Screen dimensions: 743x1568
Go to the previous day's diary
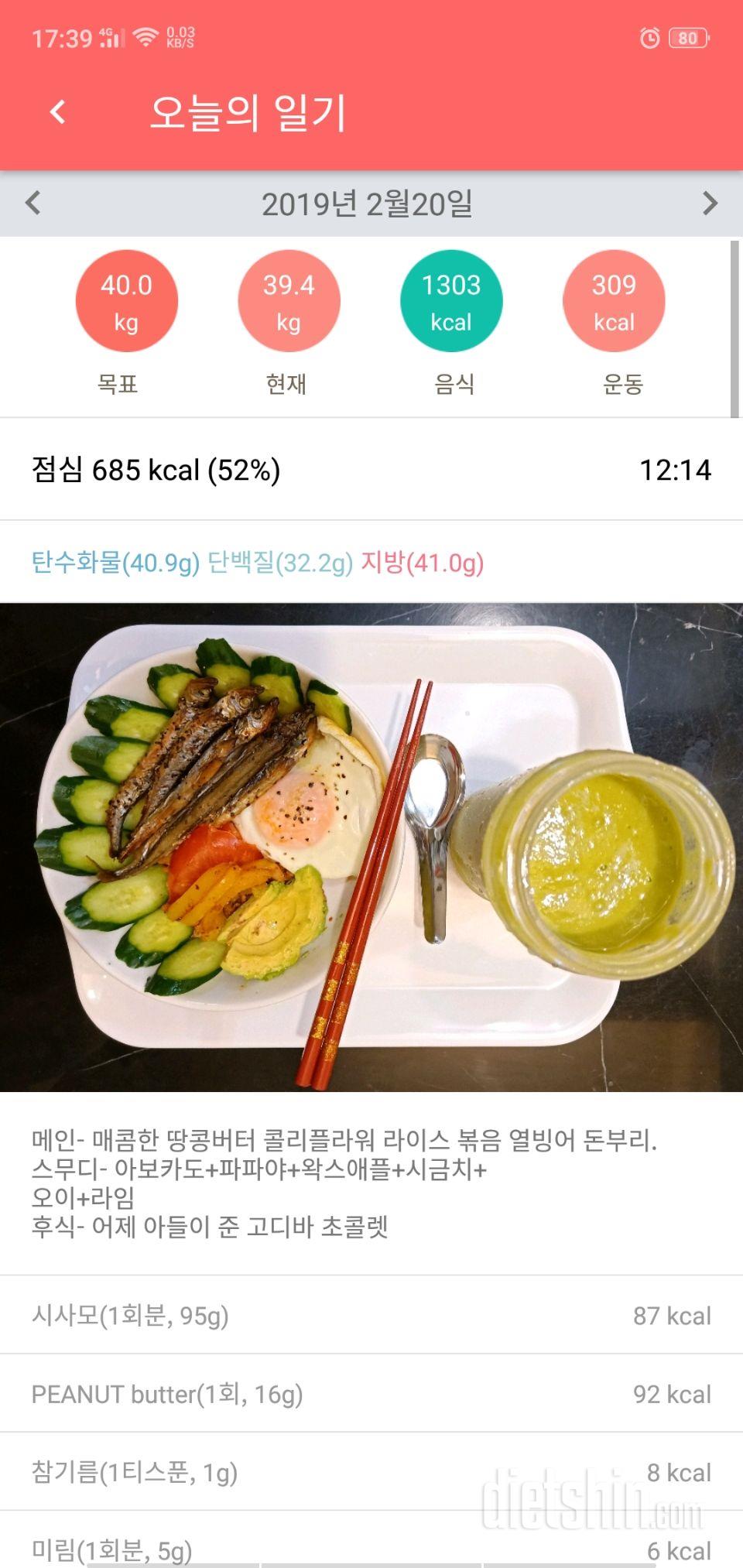coord(33,204)
